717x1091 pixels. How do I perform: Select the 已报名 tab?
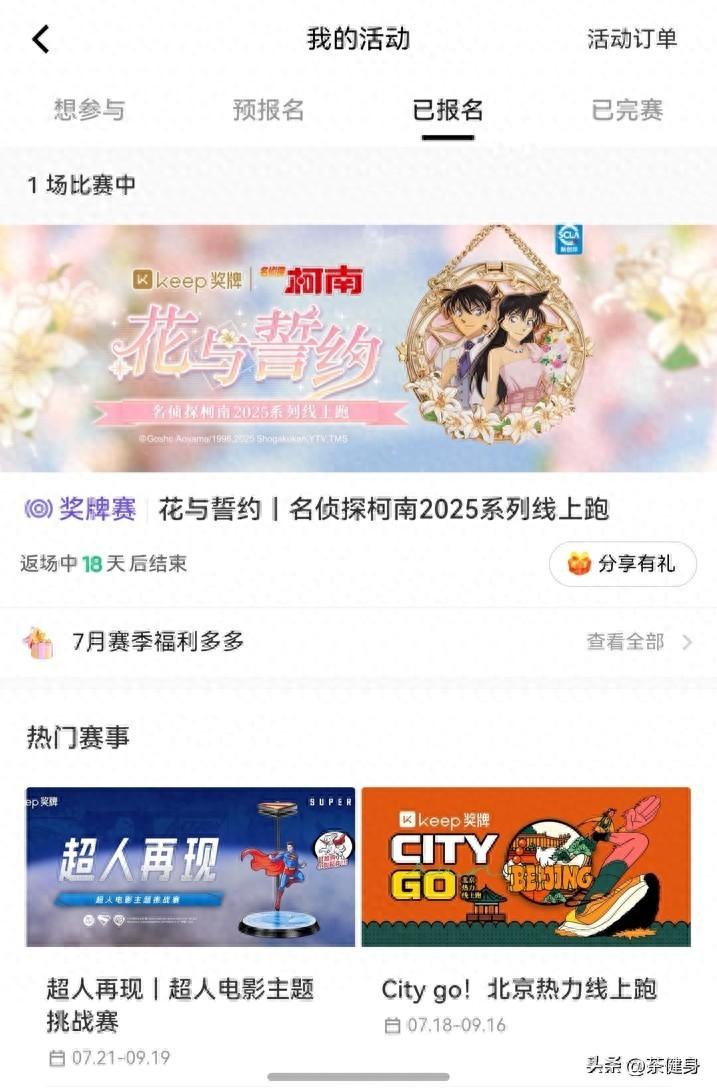(x=448, y=110)
